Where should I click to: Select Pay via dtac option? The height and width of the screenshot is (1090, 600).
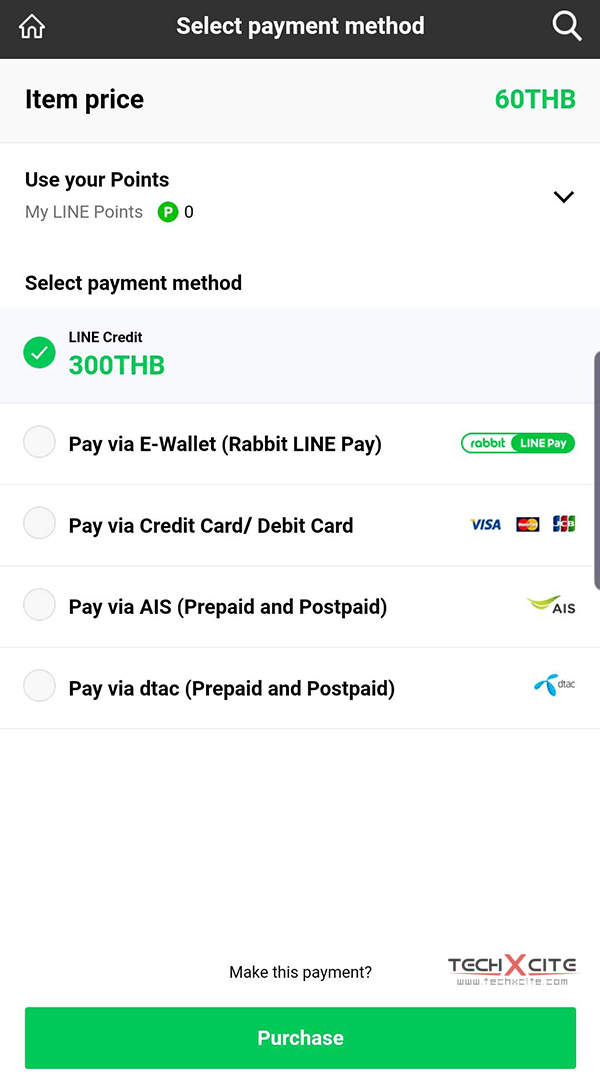click(x=300, y=688)
